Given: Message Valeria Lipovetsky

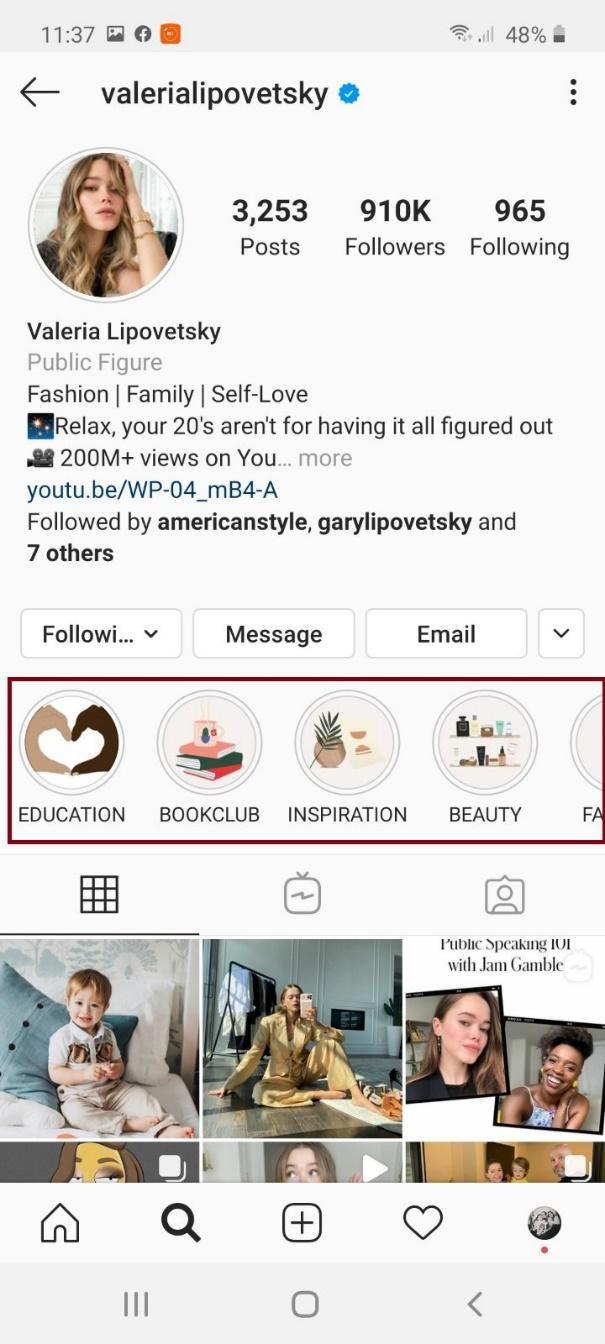Looking at the screenshot, I should tap(274, 634).
